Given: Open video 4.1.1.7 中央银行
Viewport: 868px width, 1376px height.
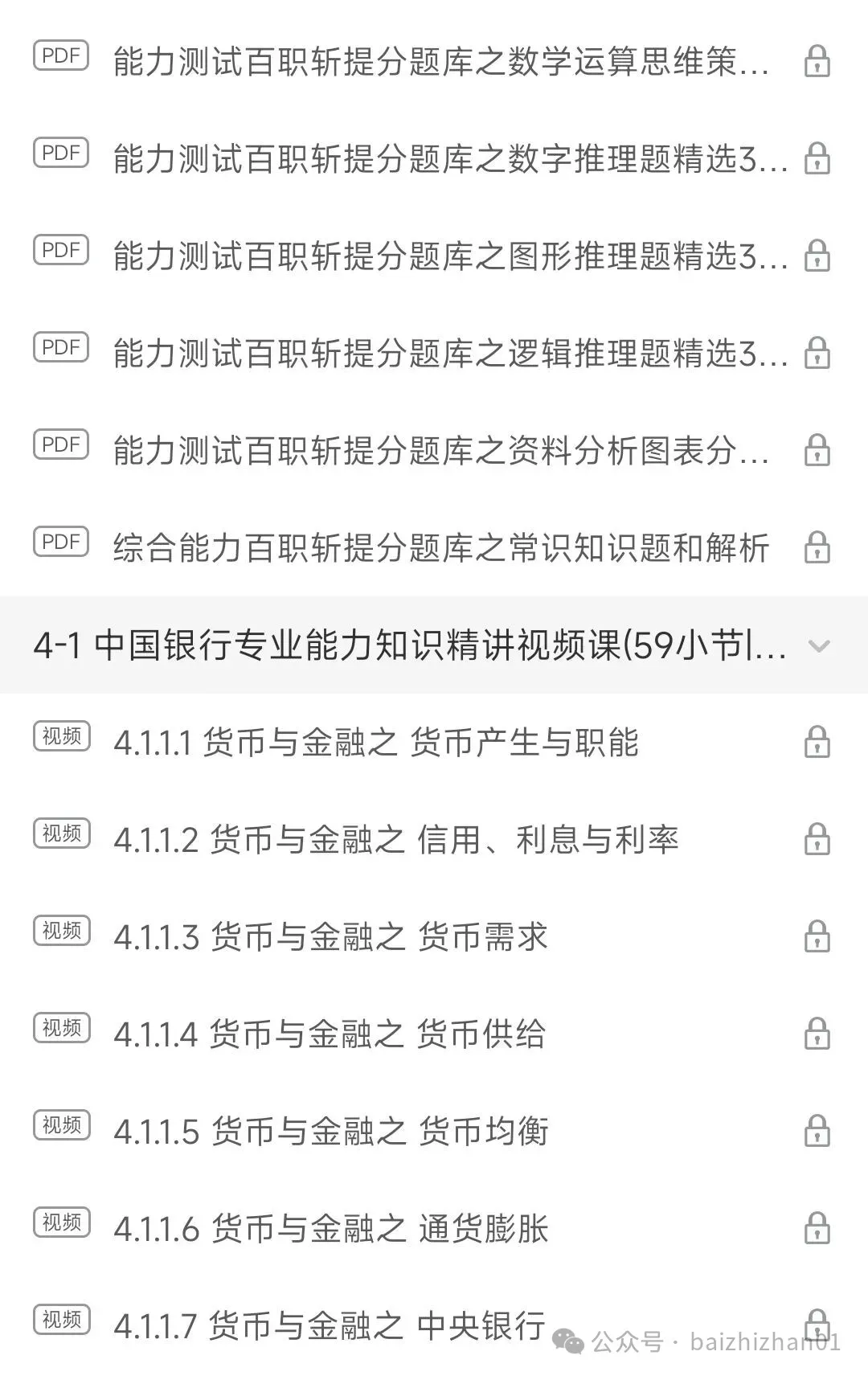Looking at the screenshot, I should click(434, 1325).
